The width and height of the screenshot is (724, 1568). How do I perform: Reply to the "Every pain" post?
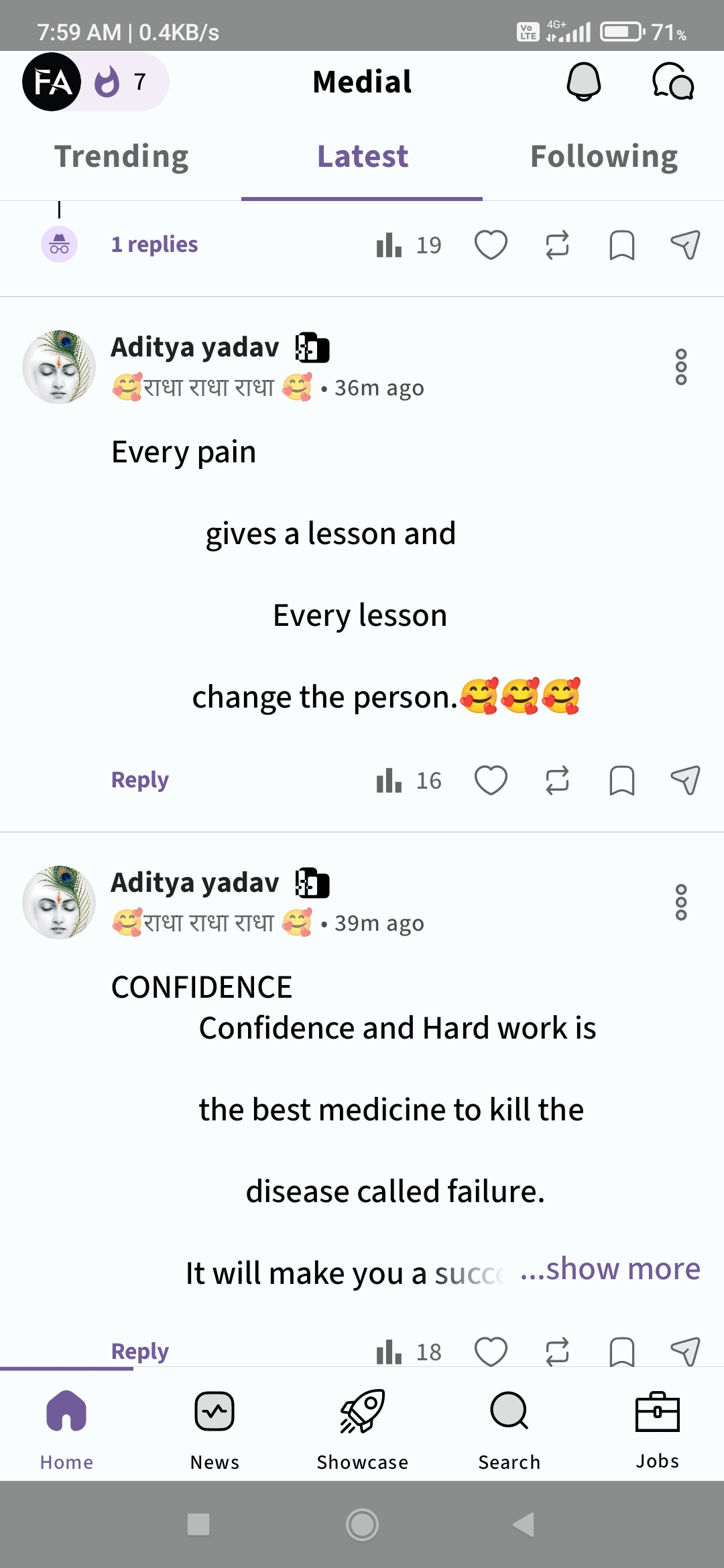tap(139, 780)
